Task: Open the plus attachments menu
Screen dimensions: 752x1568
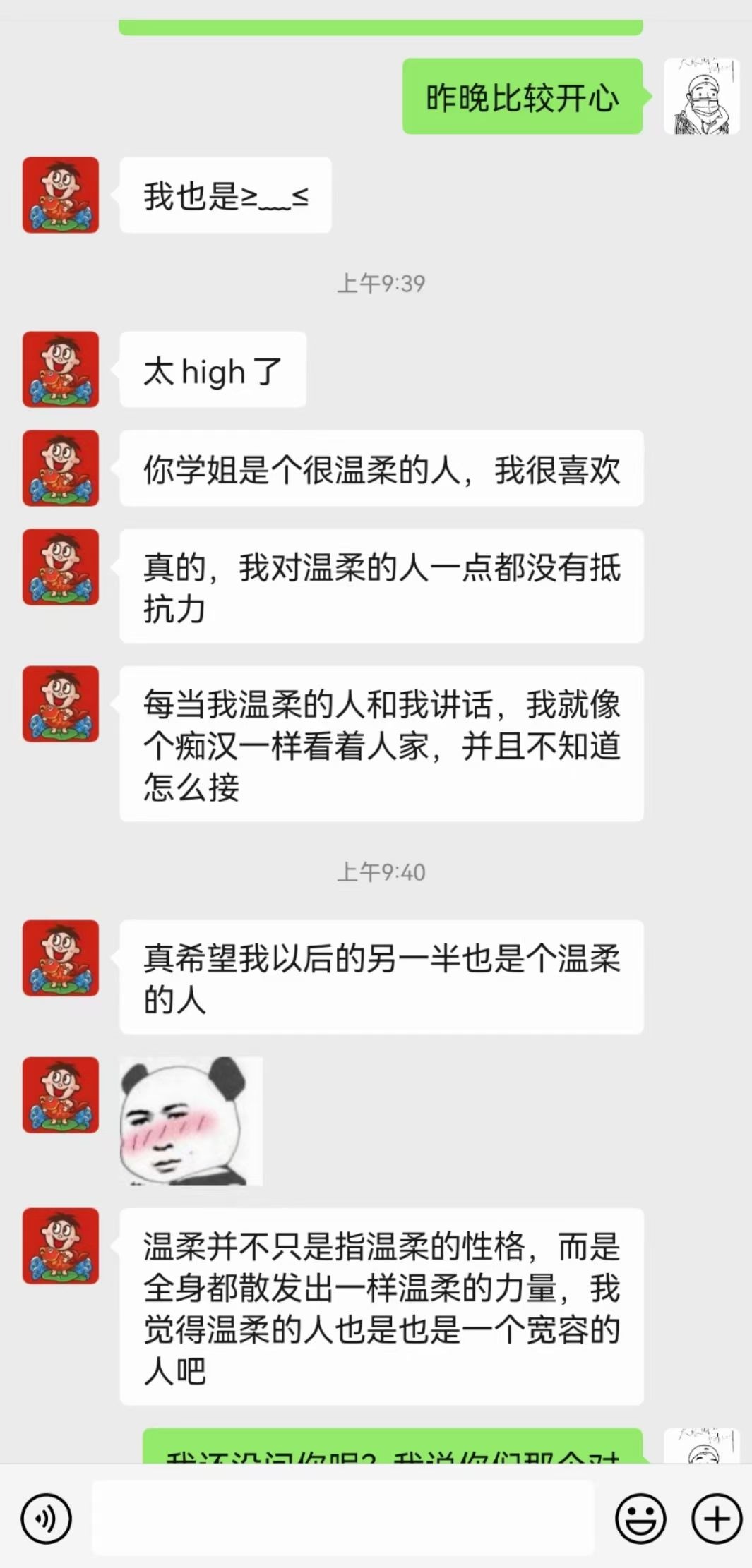Action: (x=716, y=1519)
